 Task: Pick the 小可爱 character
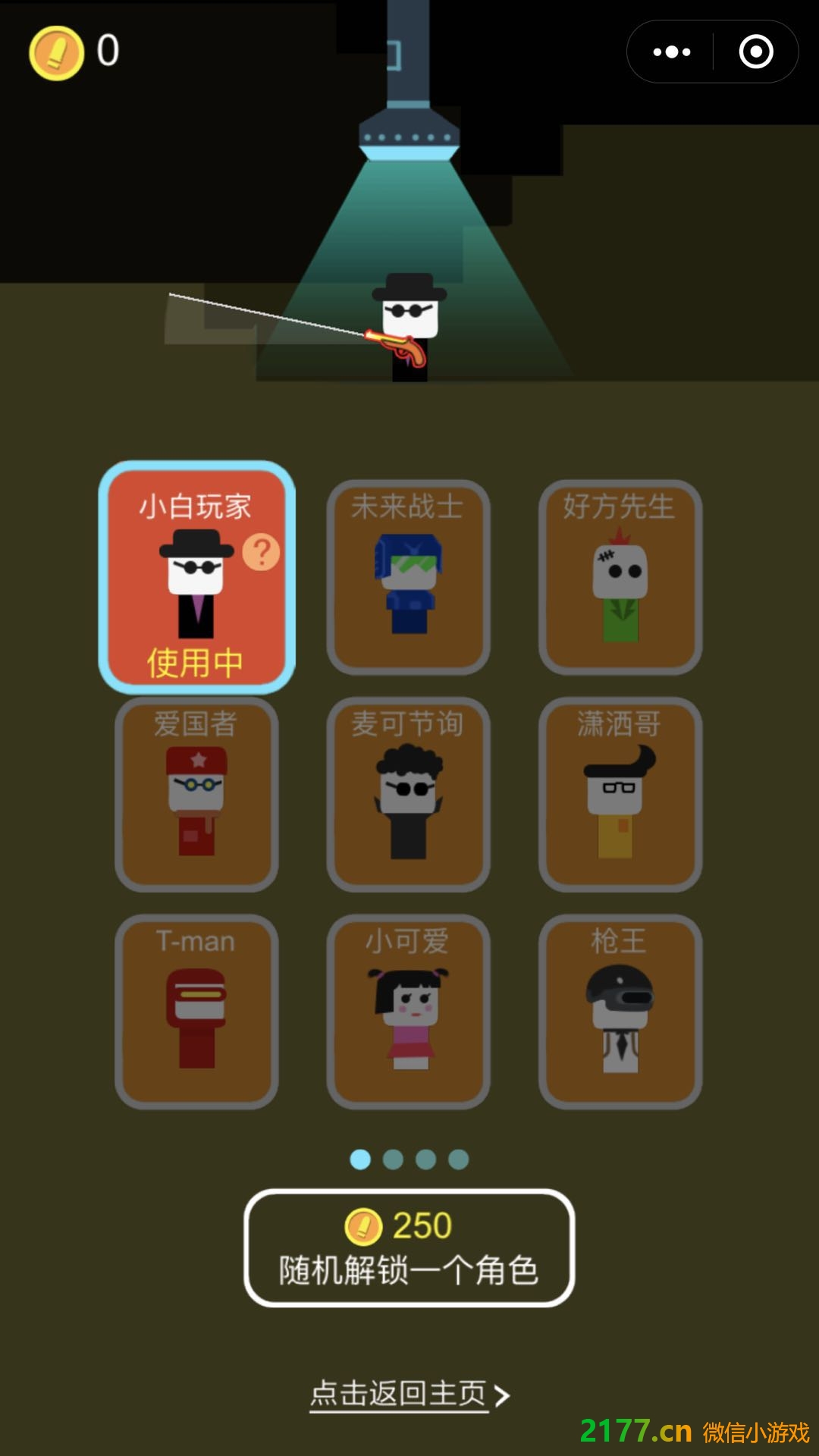pos(408,1011)
